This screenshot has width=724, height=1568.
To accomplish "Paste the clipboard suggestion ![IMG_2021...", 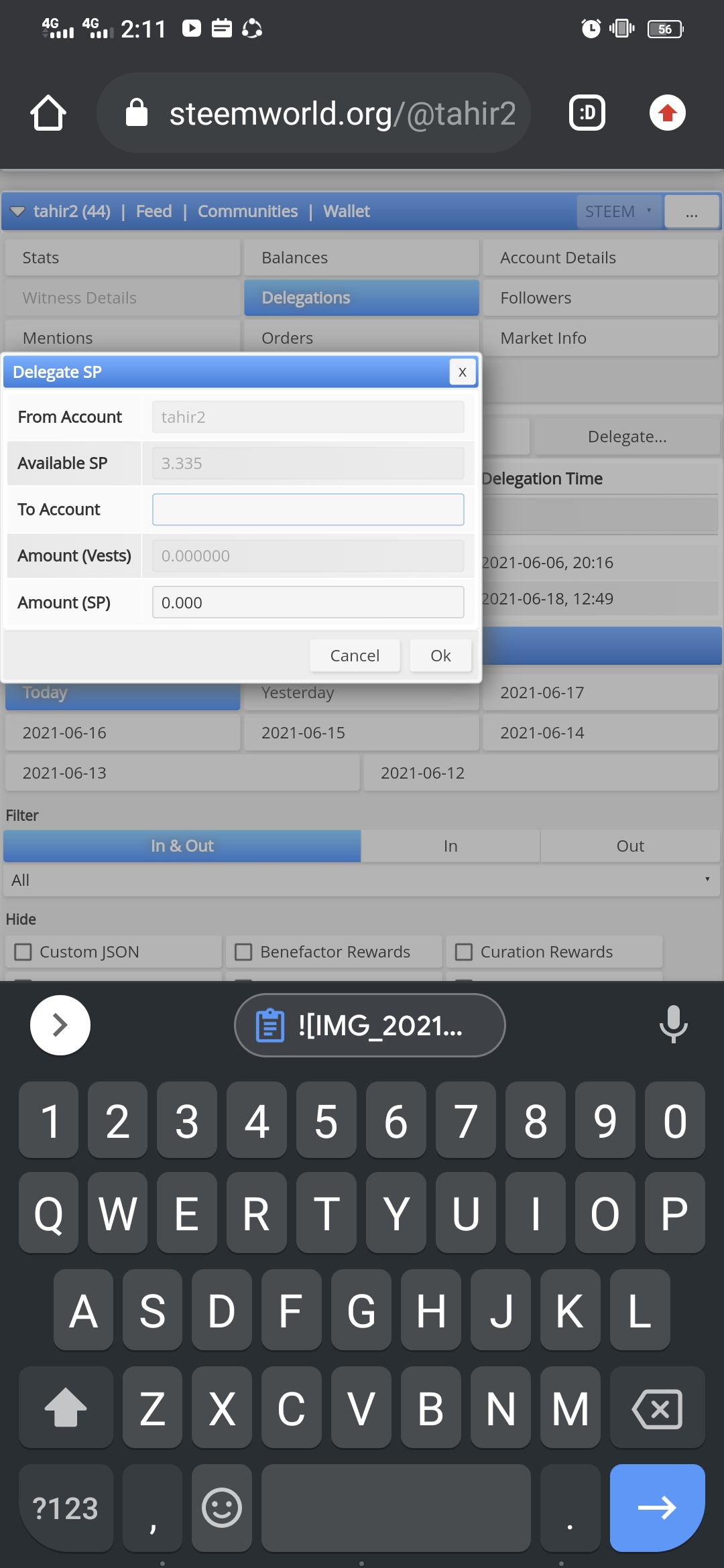I will pyautogui.click(x=369, y=1025).
